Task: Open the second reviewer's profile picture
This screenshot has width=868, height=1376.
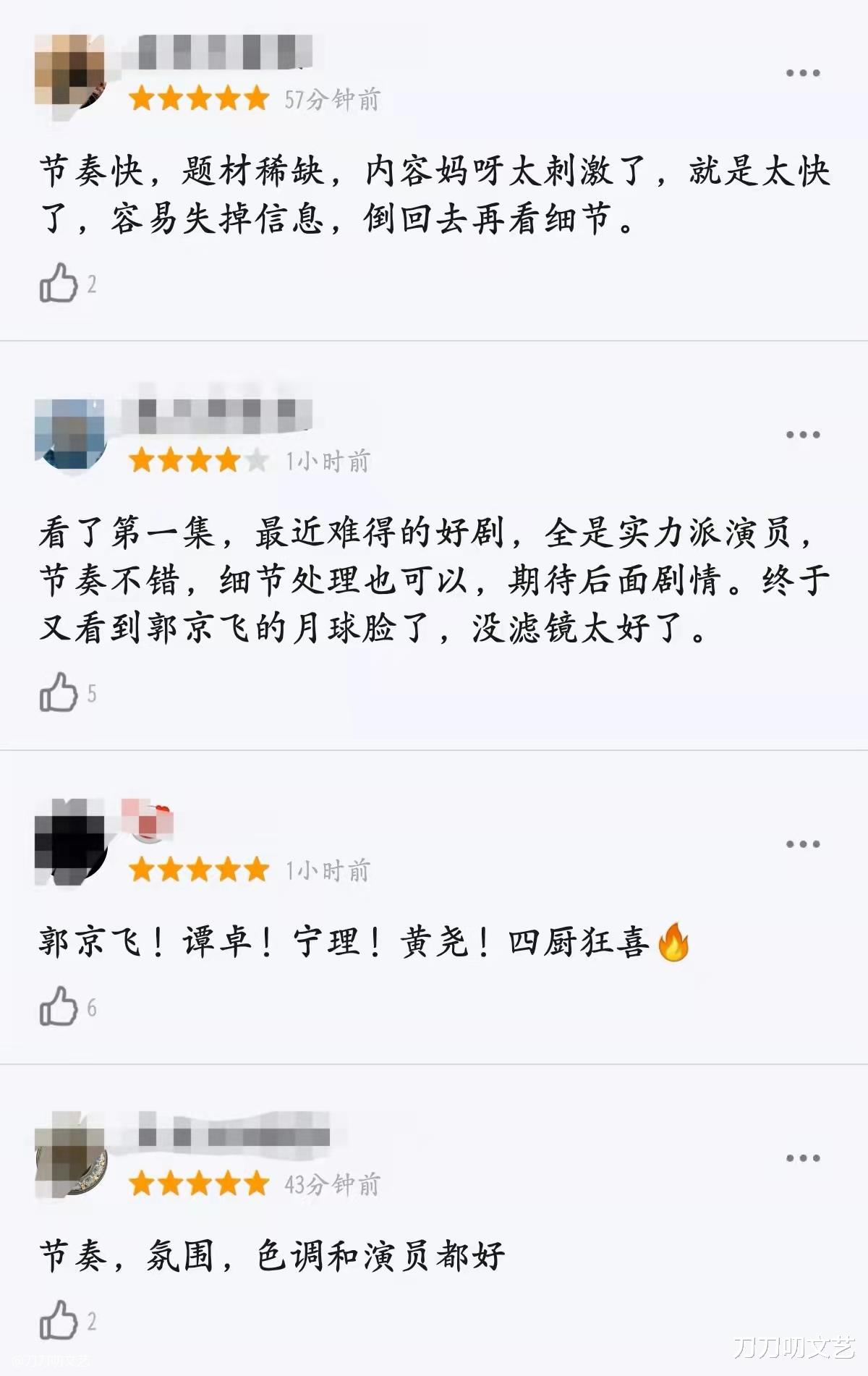Action: [71, 436]
